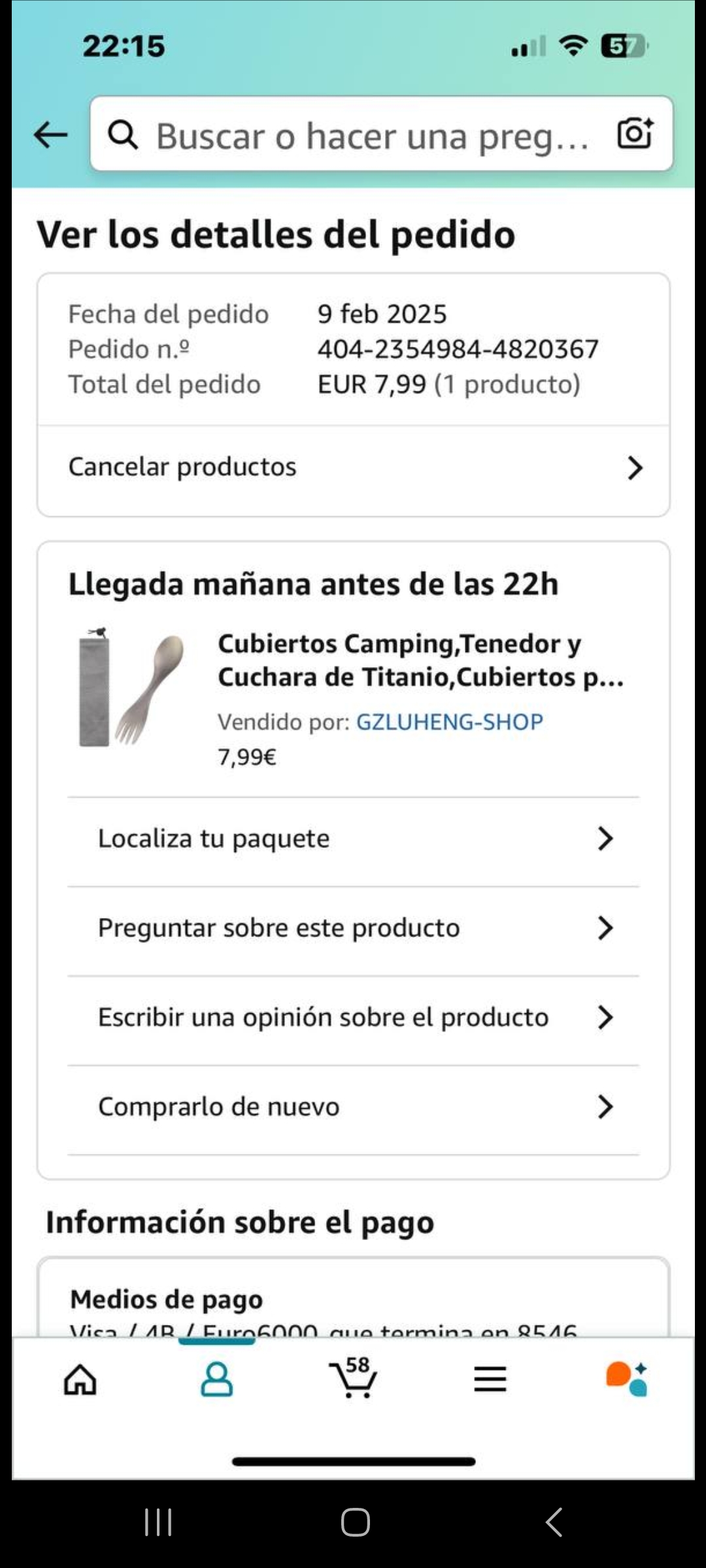Open the hamburger menu tab
The height and width of the screenshot is (1568, 706).
[490, 1380]
